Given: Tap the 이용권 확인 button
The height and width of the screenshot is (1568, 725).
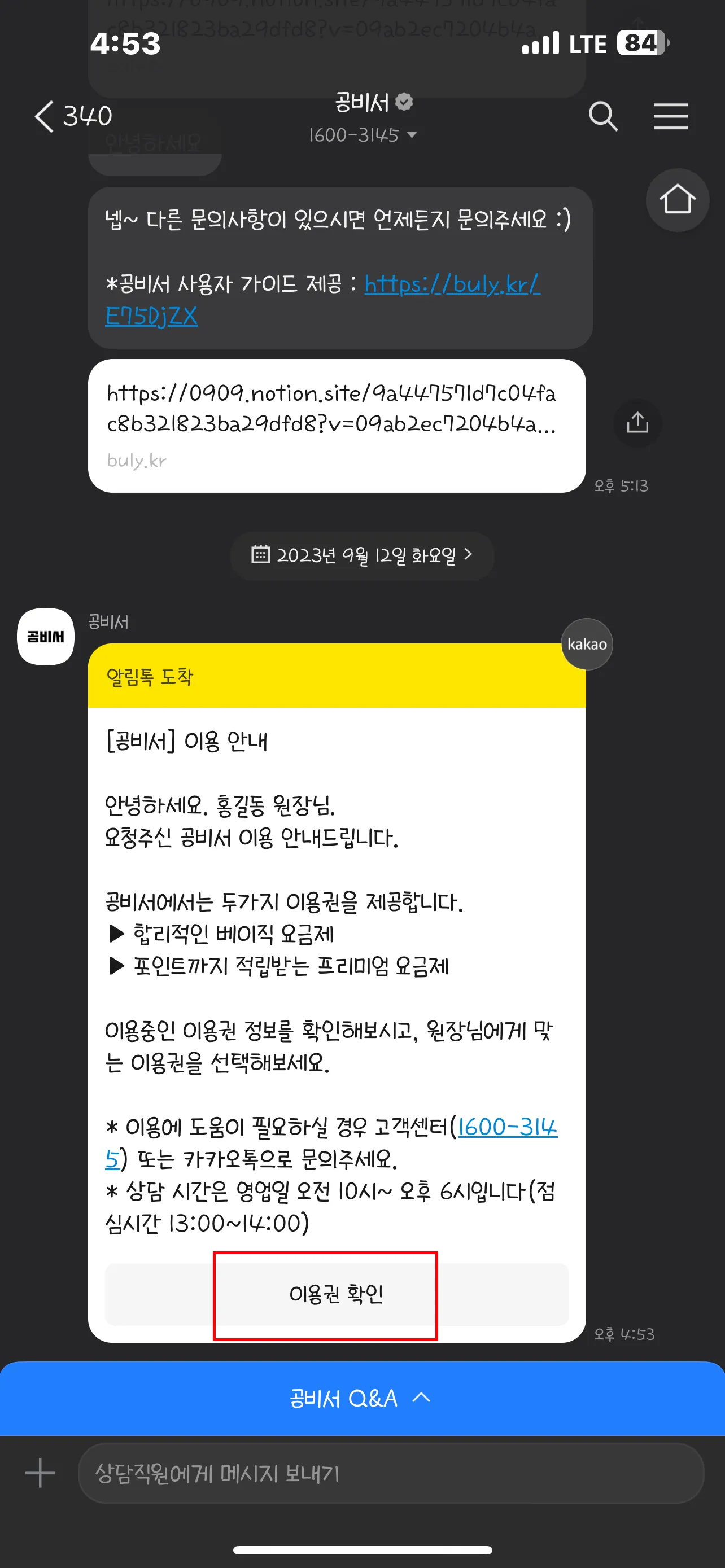Looking at the screenshot, I should pyautogui.click(x=337, y=1294).
